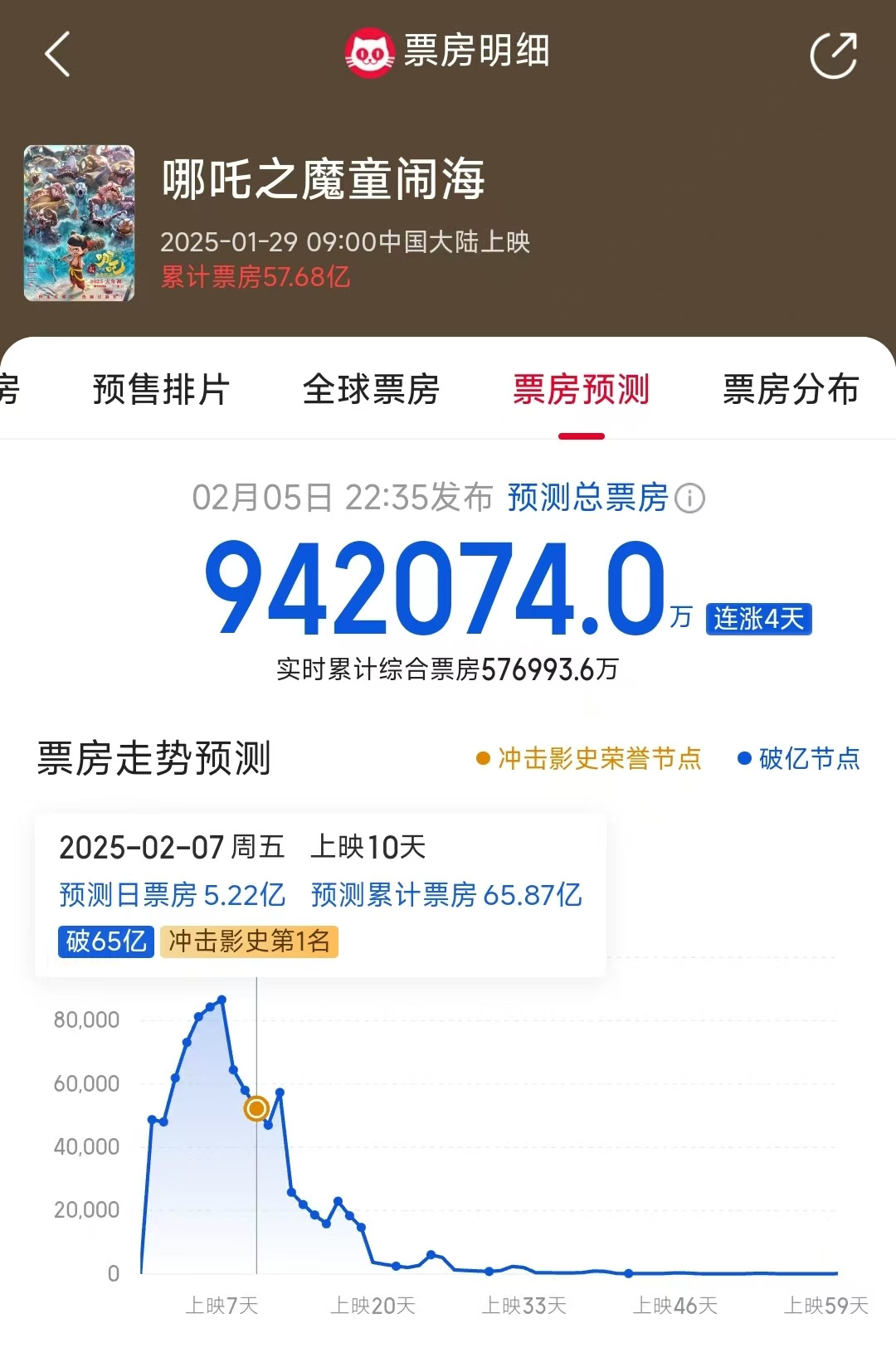The height and width of the screenshot is (1367, 896).
Task: Switch to the 预售排片 tab
Action: (161, 389)
